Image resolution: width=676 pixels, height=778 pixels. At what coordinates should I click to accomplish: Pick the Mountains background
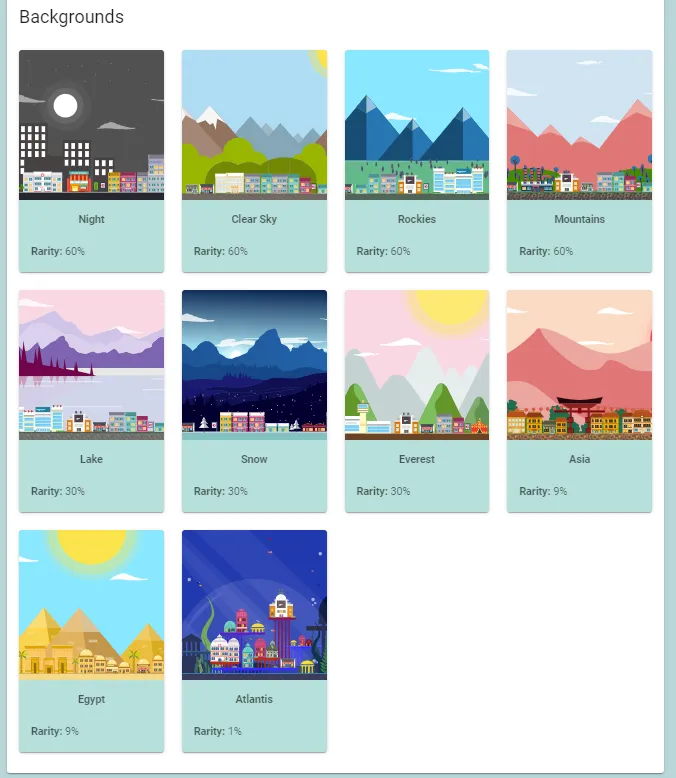click(579, 160)
